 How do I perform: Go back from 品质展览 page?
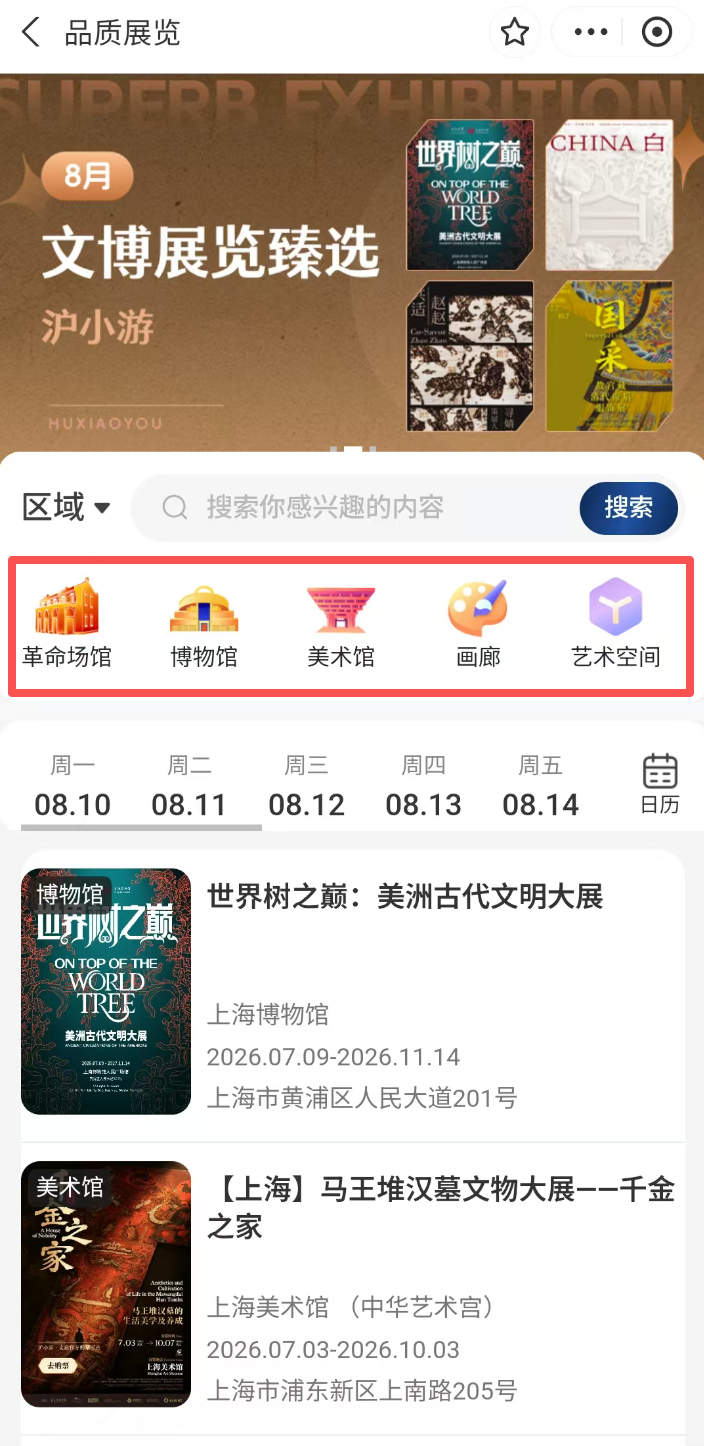click(x=31, y=33)
